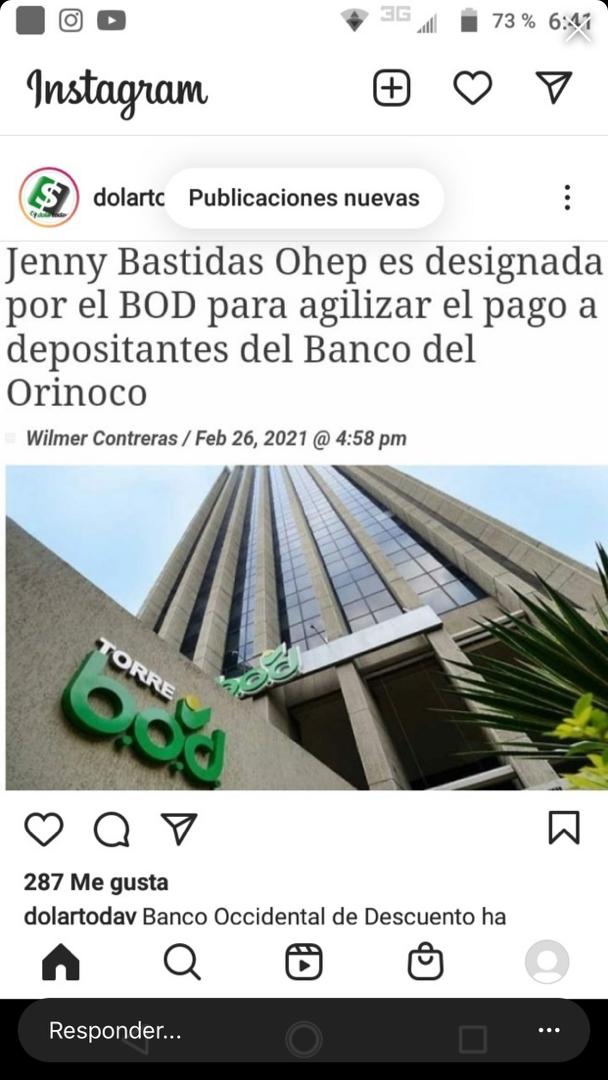Open the dolartoday profile avatar
Viewport: 608px width, 1080px height.
(x=49, y=197)
